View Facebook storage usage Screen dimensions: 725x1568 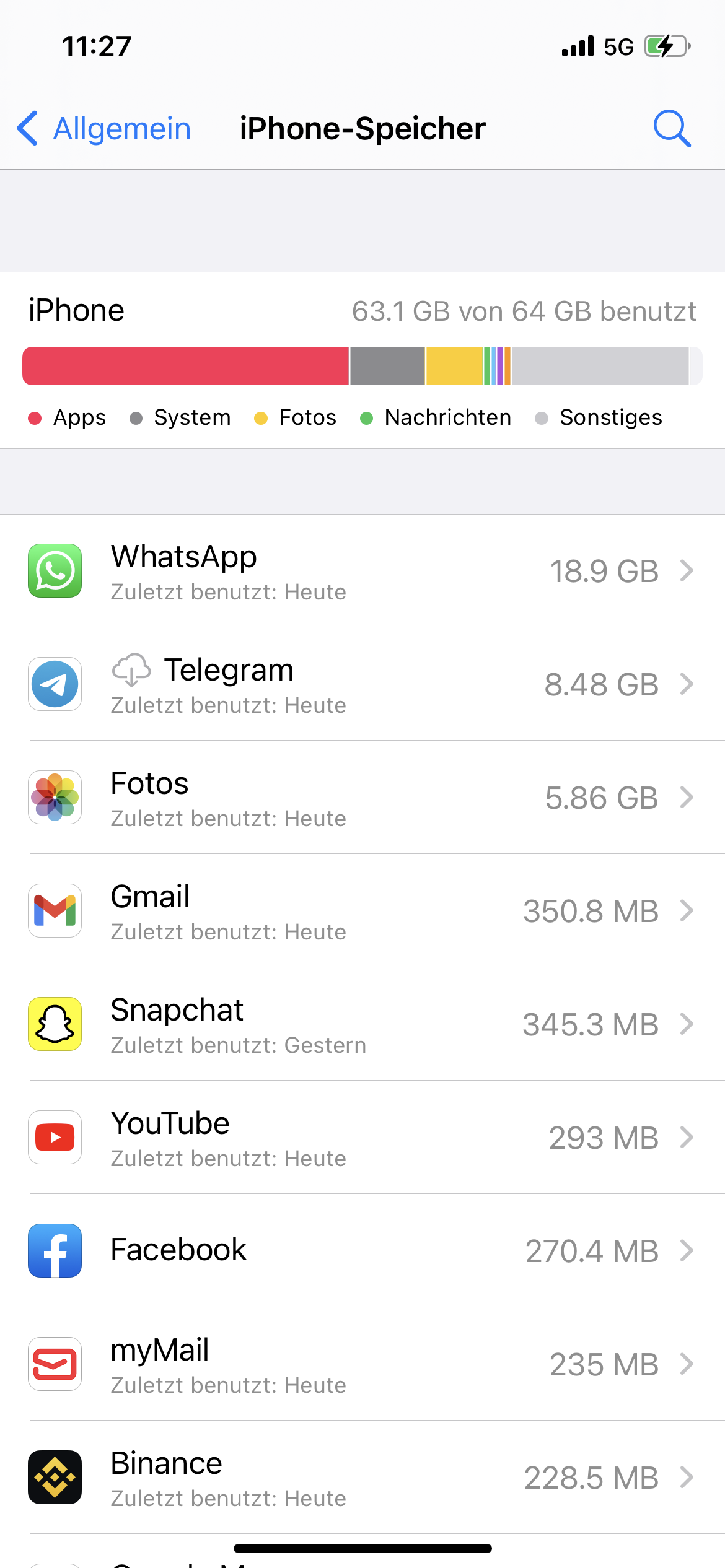coord(362,1251)
